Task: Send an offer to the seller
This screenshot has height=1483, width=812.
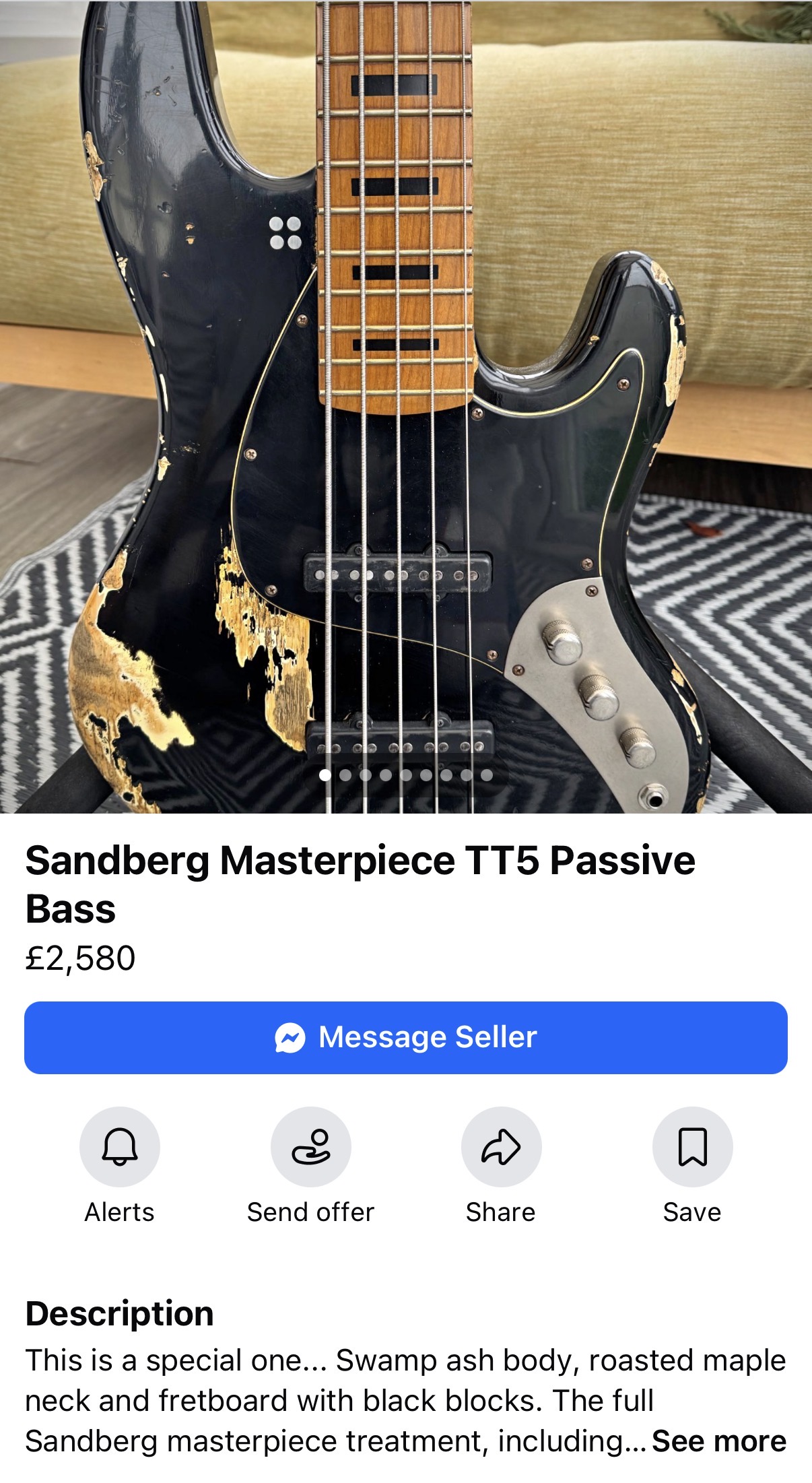Action: coord(310,1147)
